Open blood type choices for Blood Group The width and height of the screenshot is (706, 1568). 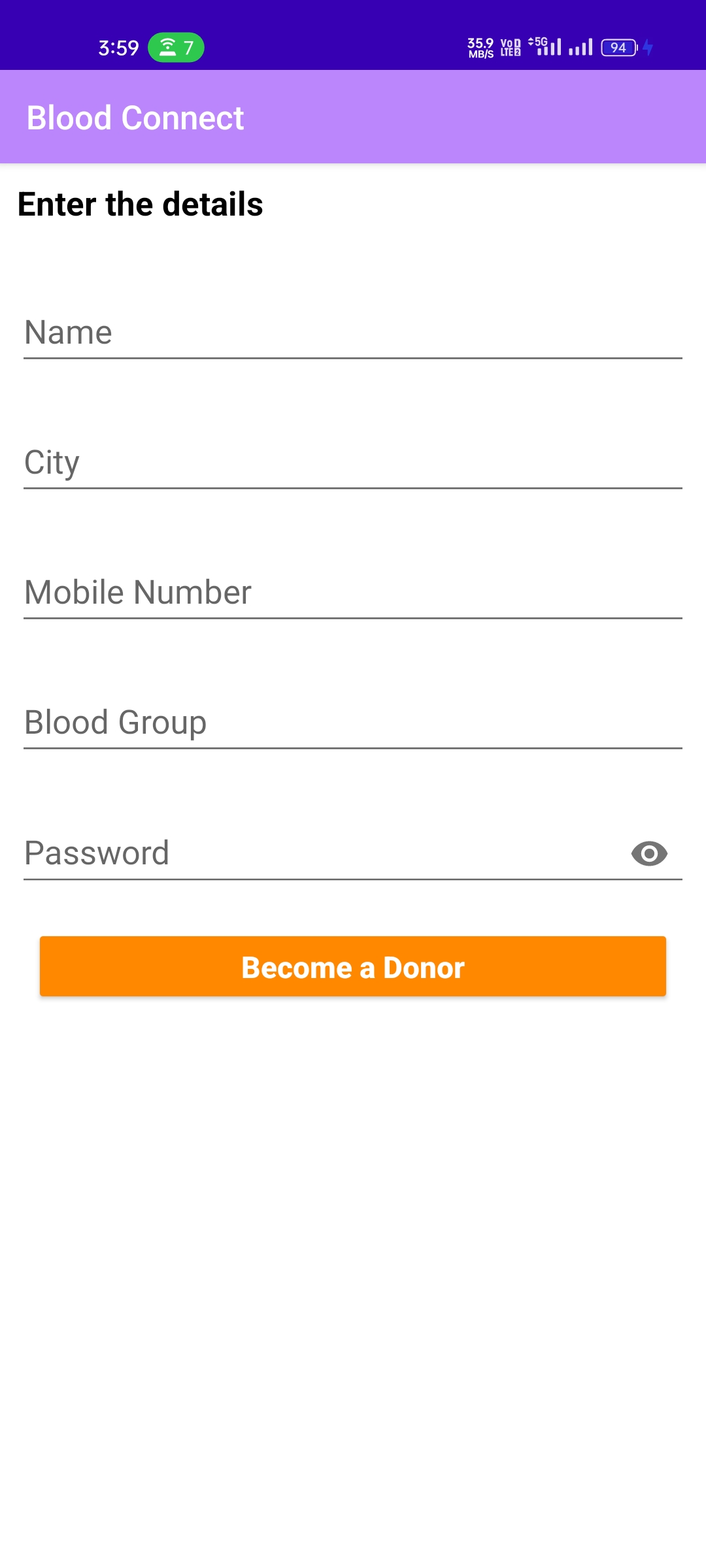click(x=353, y=722)
